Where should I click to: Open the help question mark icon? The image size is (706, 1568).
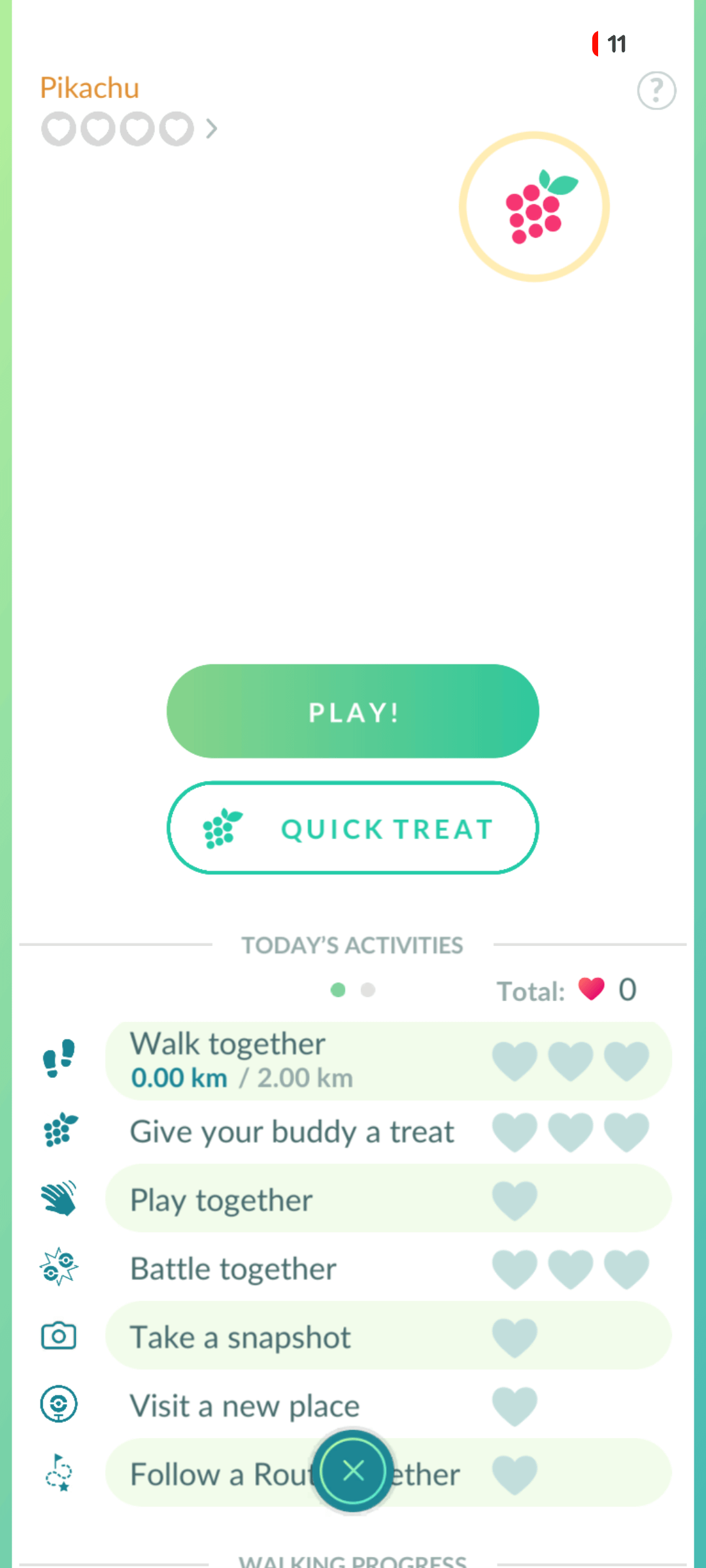coord(656,91)
